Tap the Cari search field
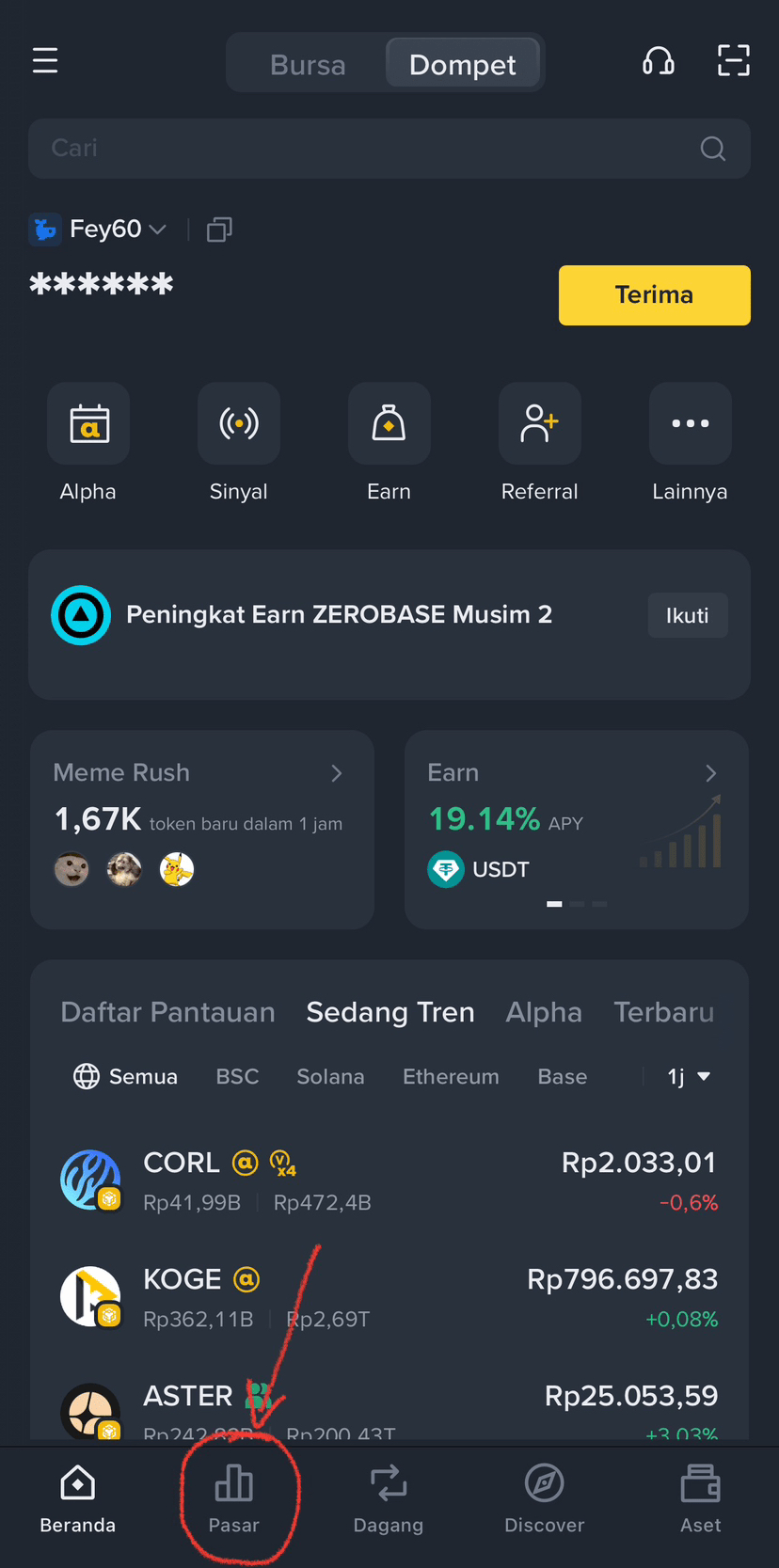 [389, 149]
